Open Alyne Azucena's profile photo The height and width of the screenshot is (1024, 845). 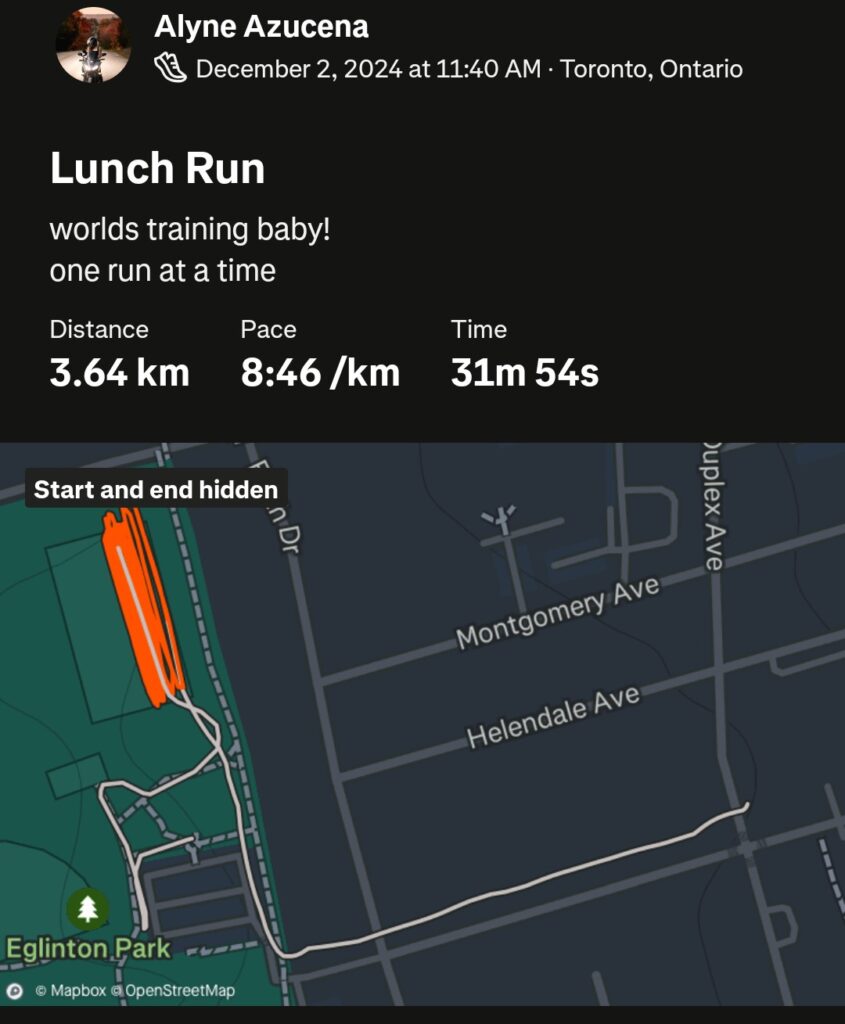[x=93, y=45]
